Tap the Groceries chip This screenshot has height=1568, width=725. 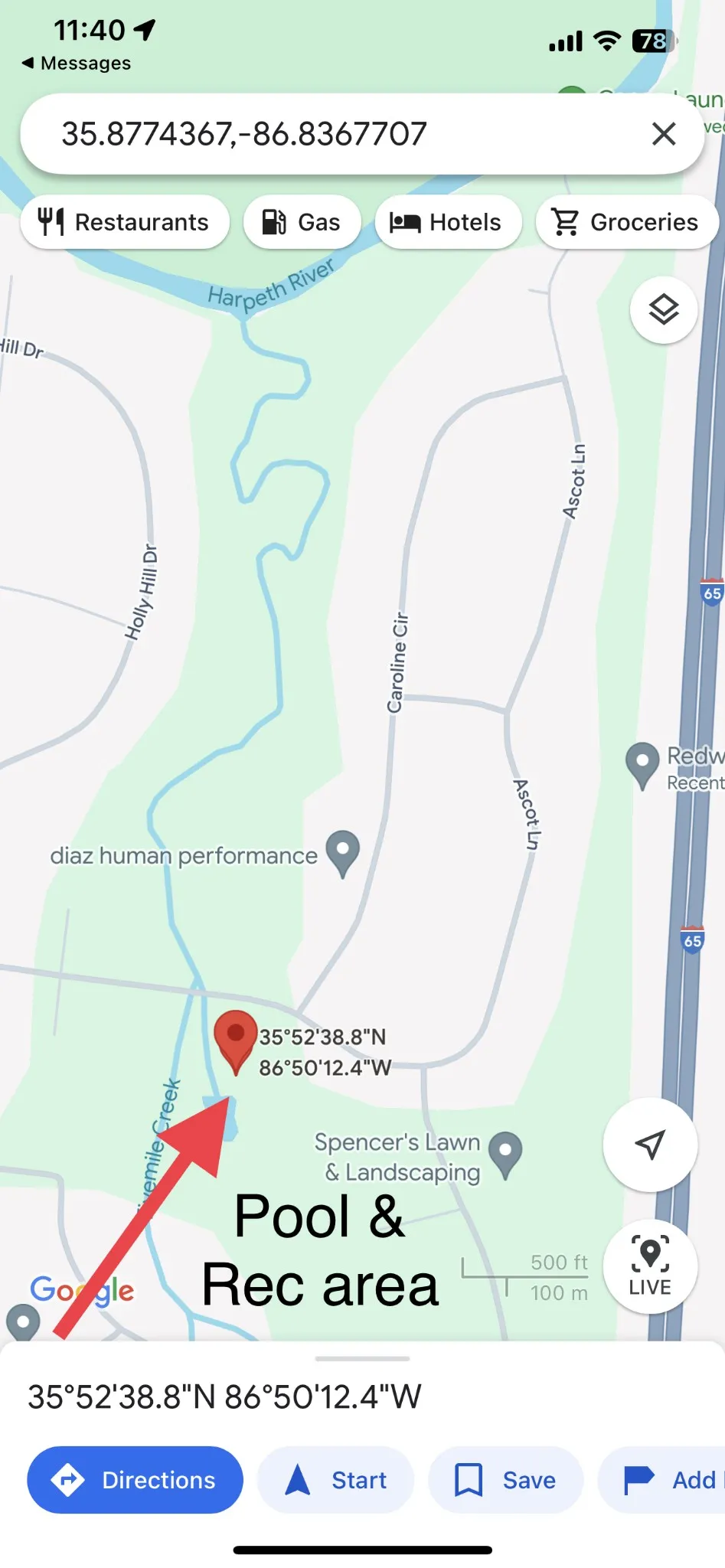(x=626, y=222)
